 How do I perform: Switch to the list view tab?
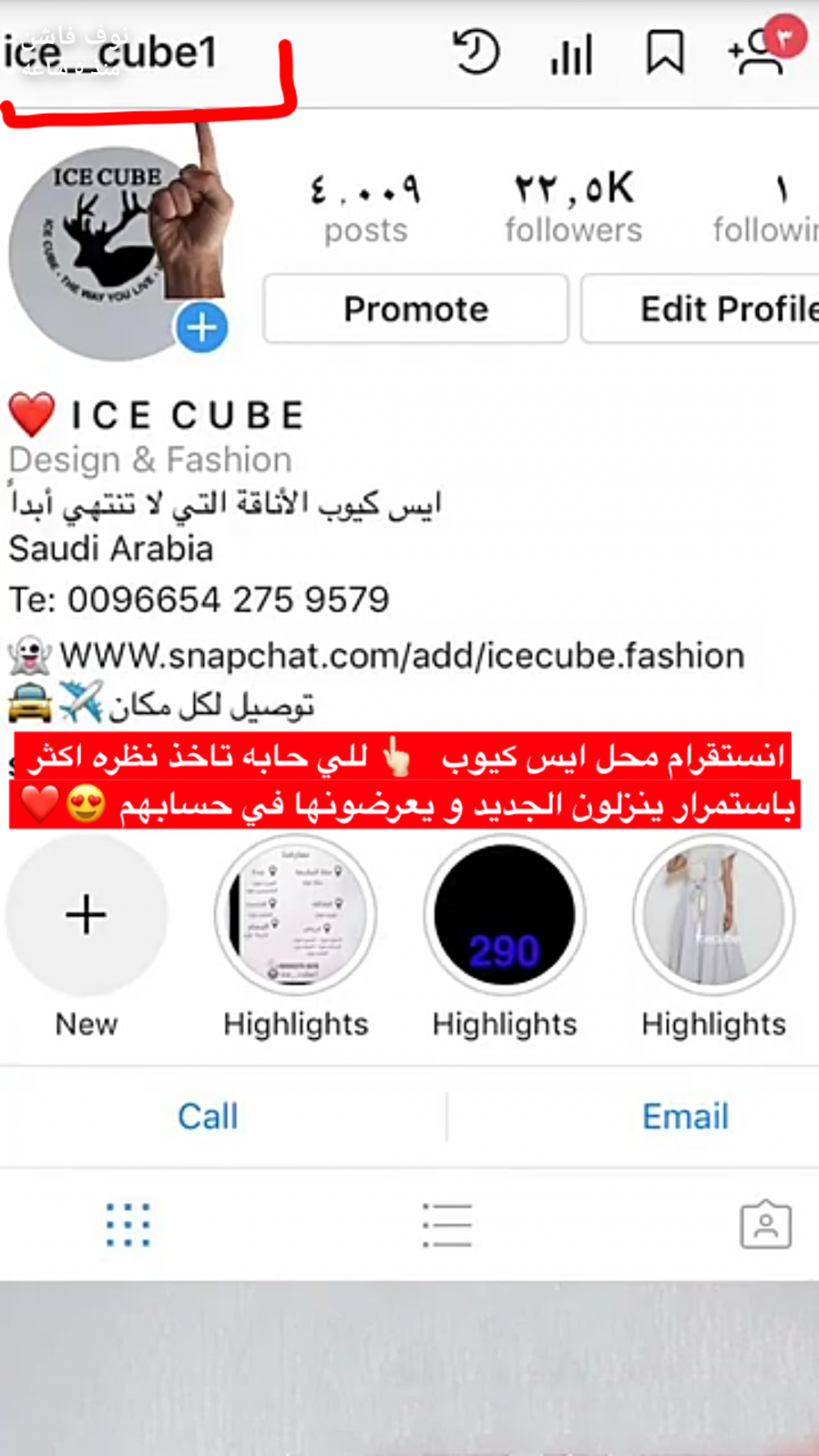click(447, 1225)
